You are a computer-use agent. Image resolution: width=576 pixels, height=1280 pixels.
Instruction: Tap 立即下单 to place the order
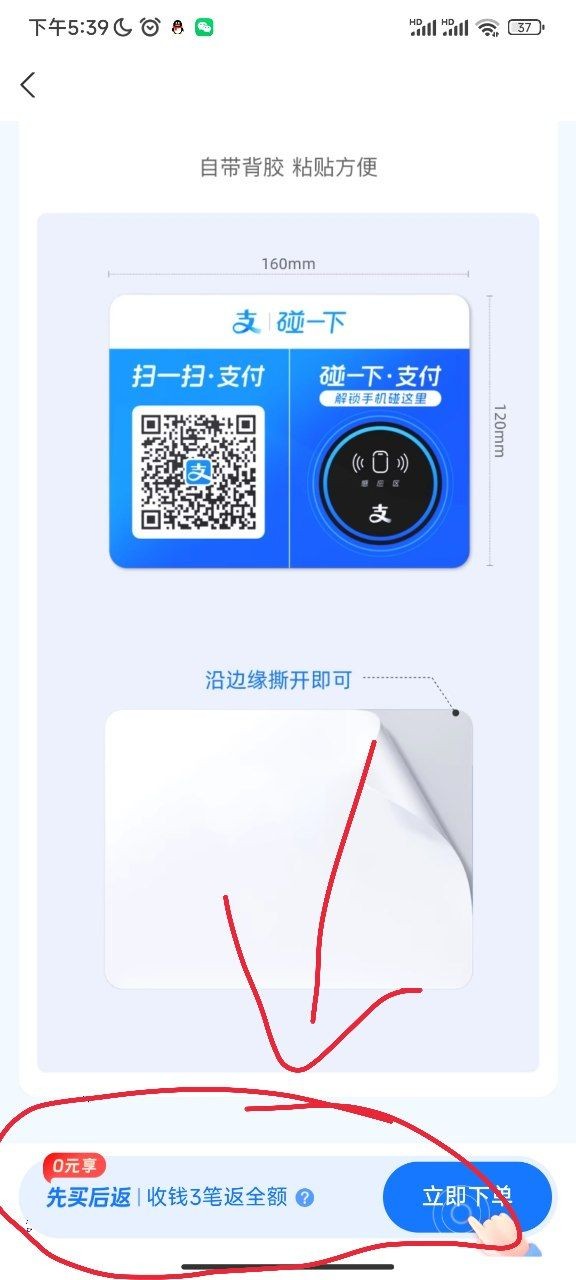click(467, 1197)
